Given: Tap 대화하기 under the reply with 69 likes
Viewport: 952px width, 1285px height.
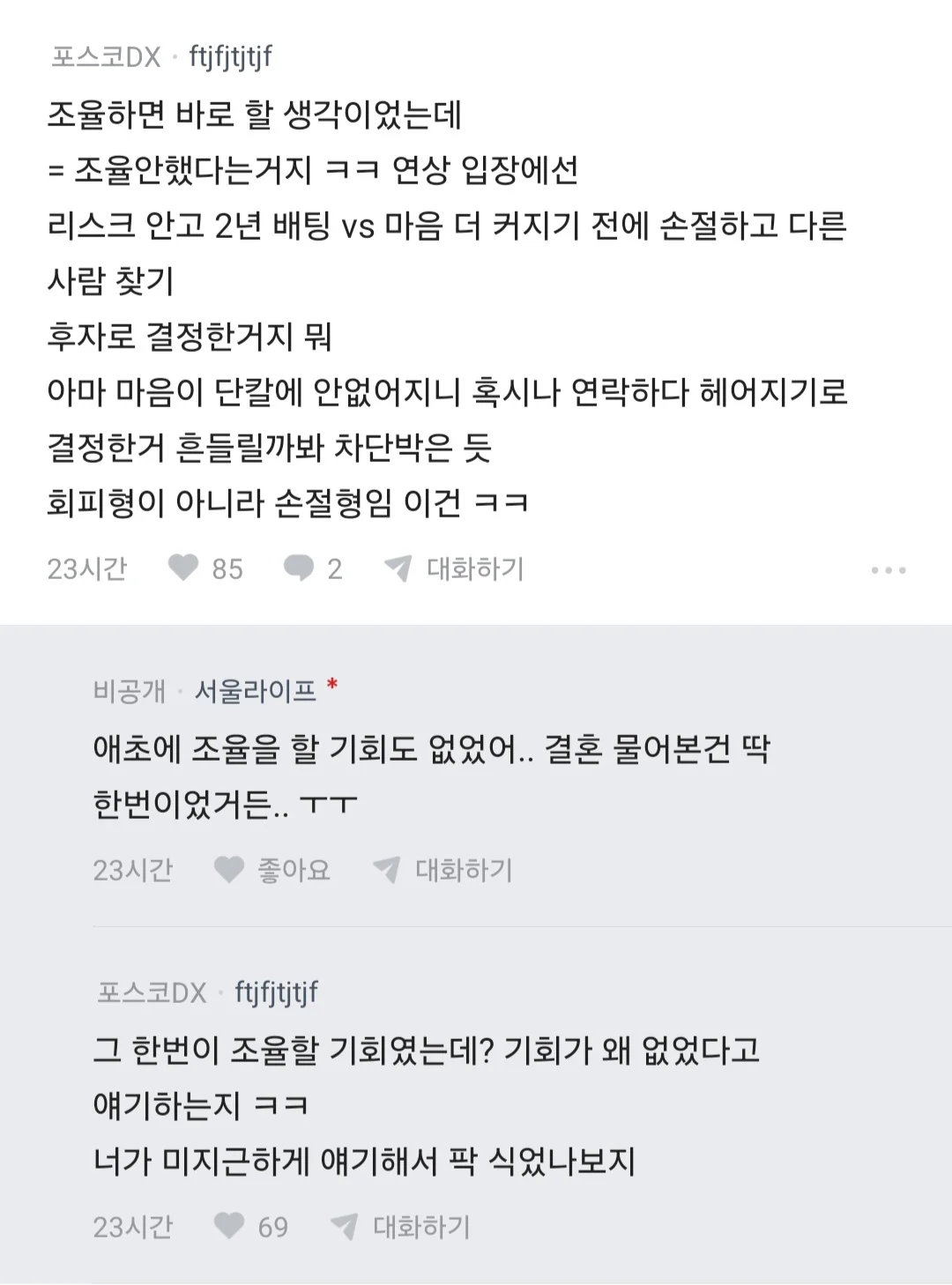Looking at the screenshot, I should (x=402, y=1226).
